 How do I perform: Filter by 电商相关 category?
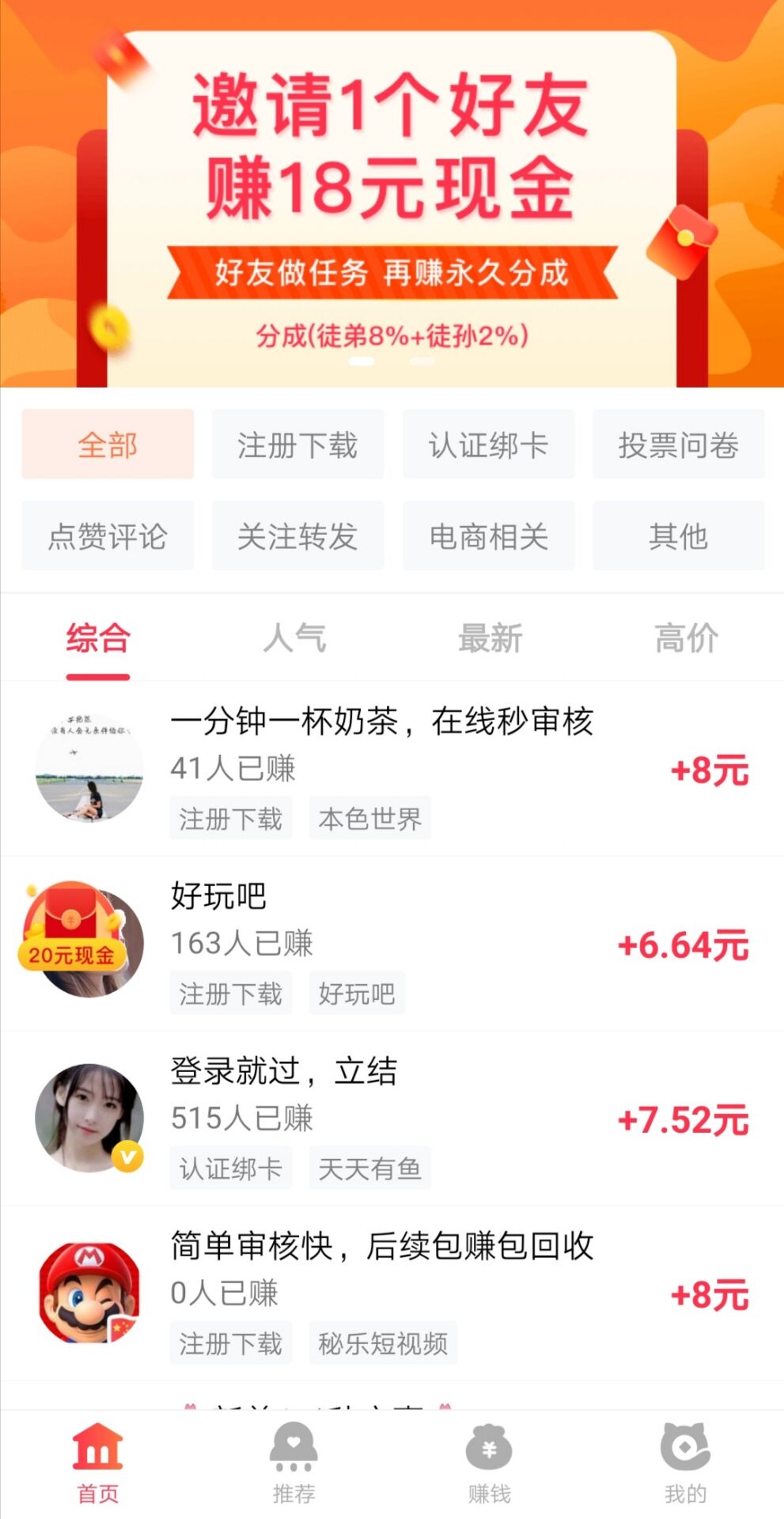pos(488,536)
